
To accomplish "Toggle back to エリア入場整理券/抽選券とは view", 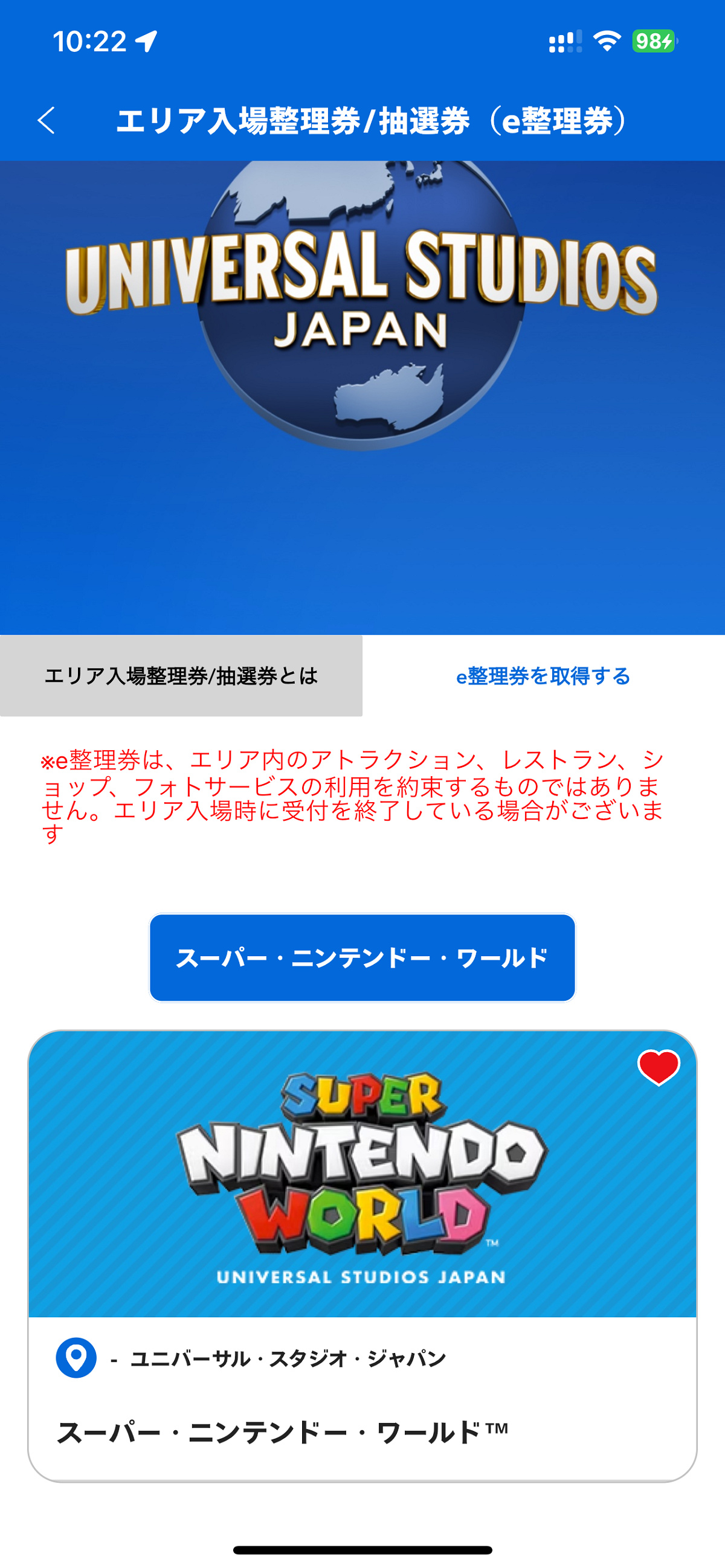I will pos(181,676).
